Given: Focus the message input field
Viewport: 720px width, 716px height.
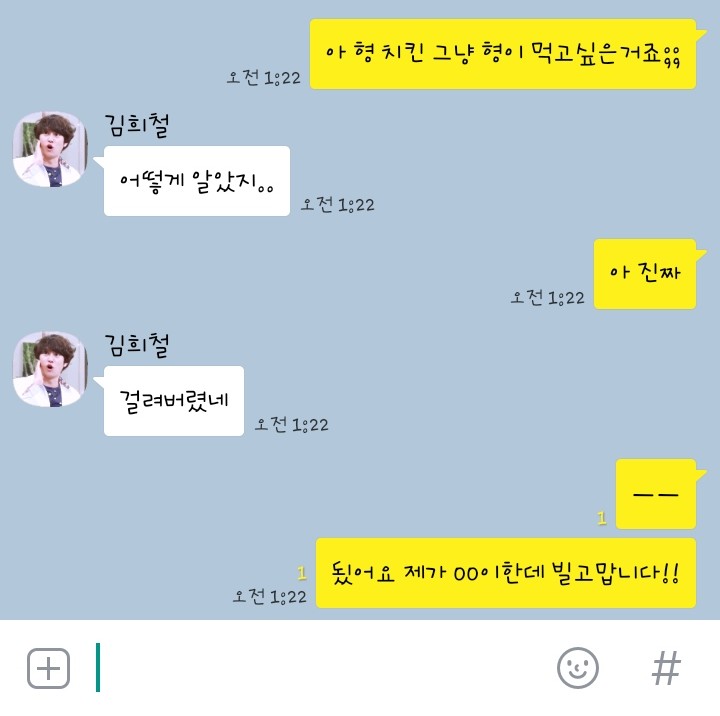Looking at the screenshot, I should pos(320,668).
